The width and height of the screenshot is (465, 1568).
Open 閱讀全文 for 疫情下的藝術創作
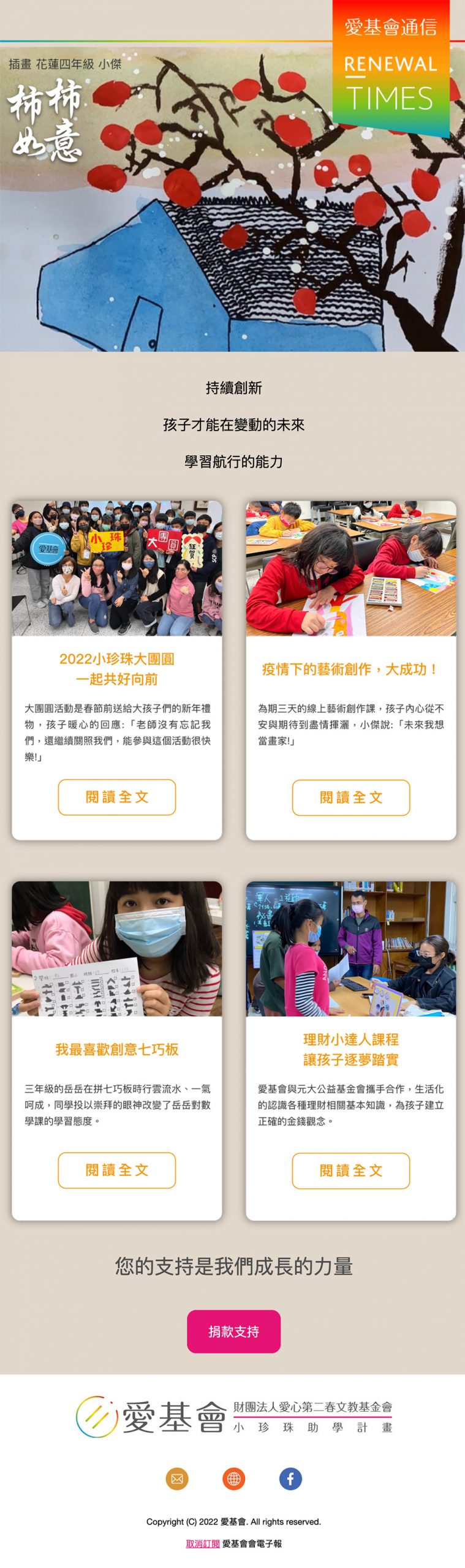[x=350, y=797]
